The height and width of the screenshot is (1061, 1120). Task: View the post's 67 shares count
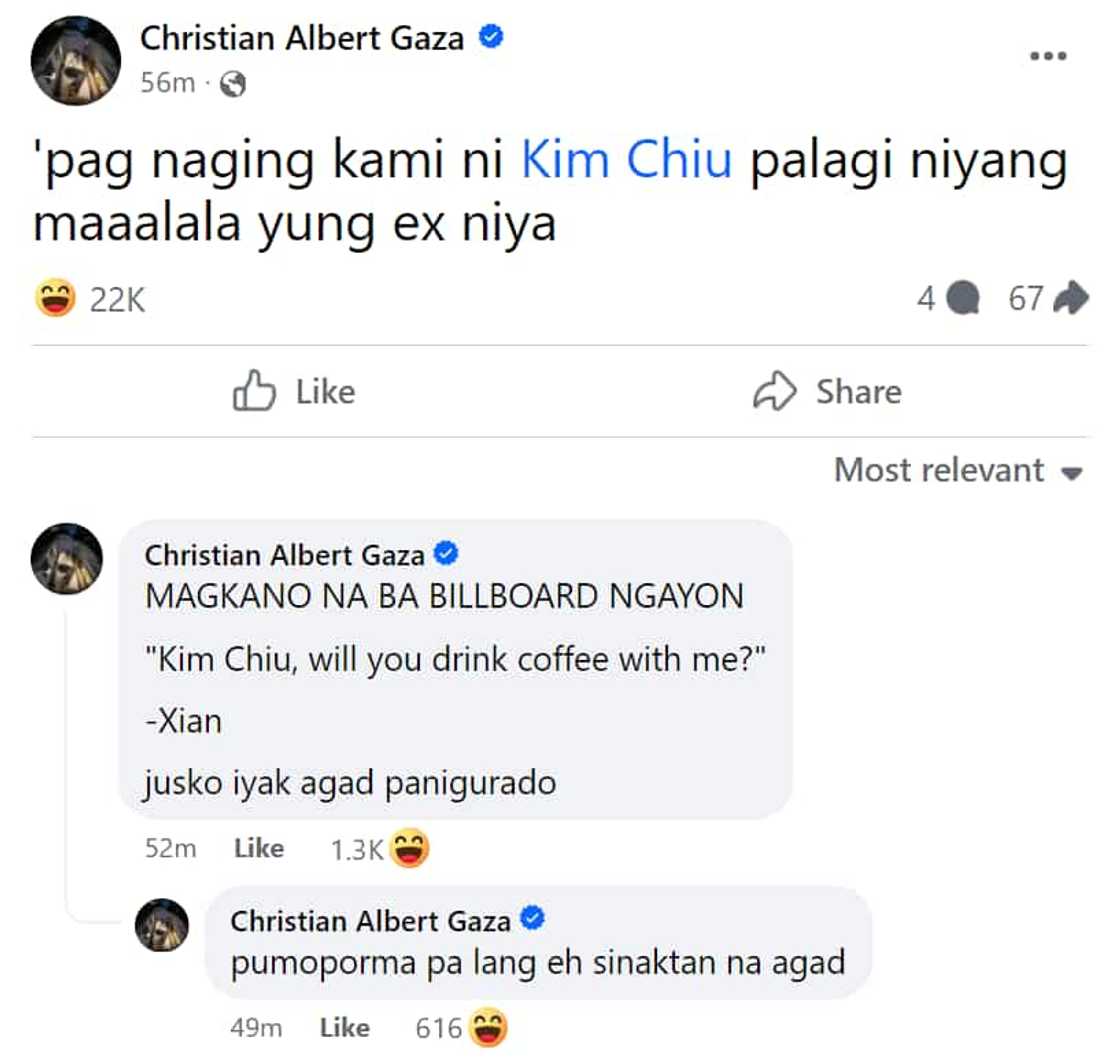tap(1047, 298)
